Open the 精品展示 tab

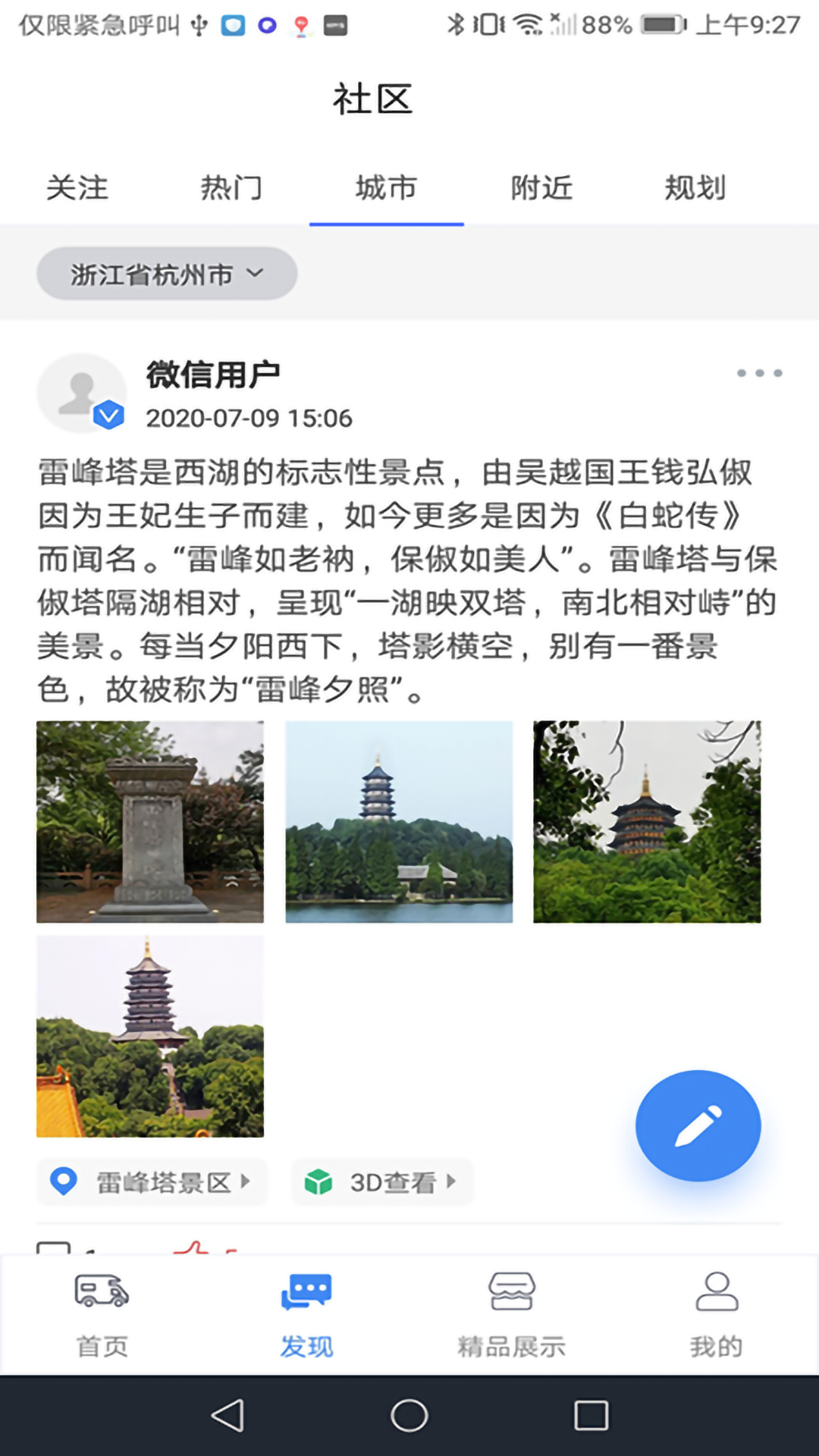click(x=512, y=1314)
